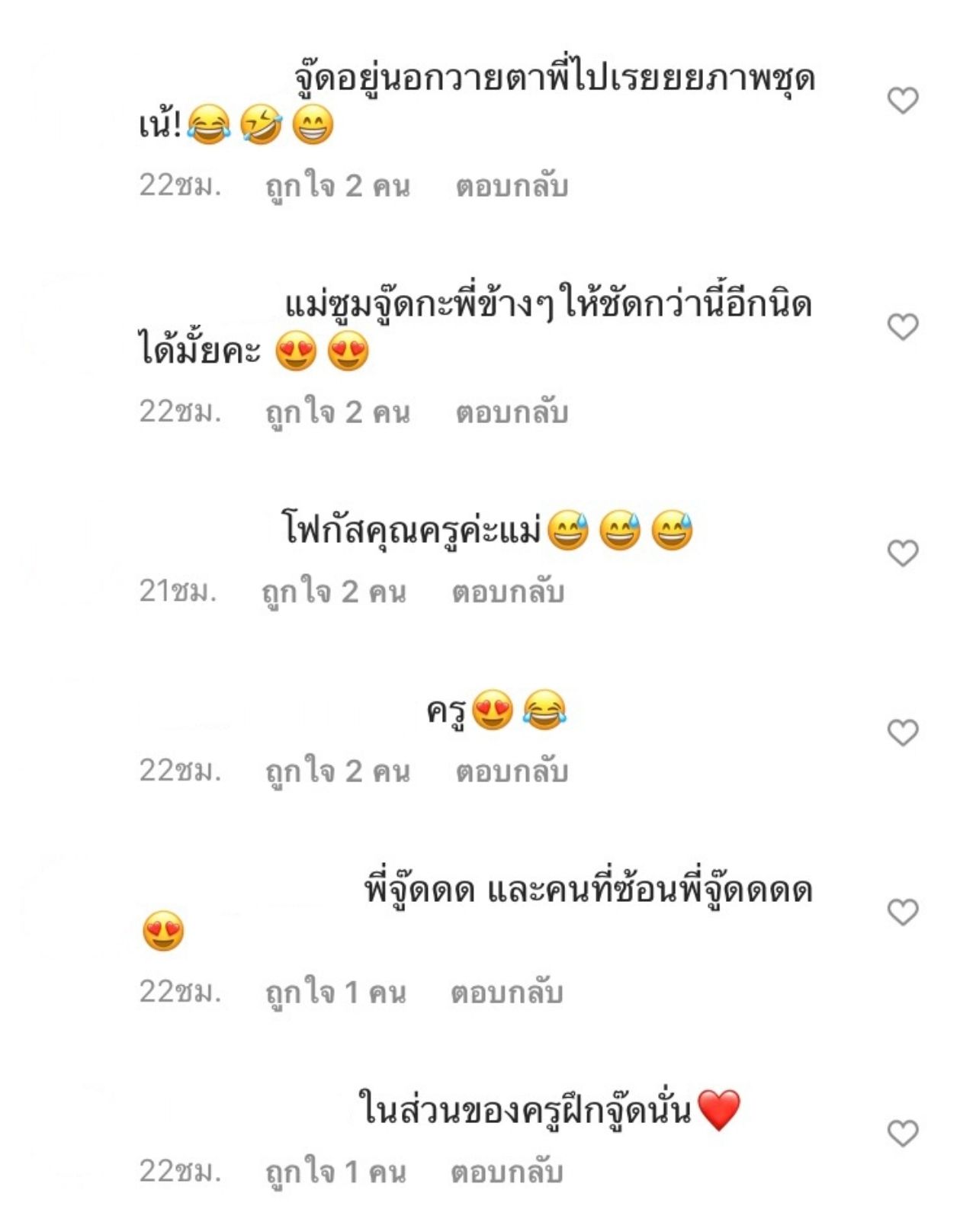Like the comment beginning 'แม่ซูมจู๊ดกะพี่ข้างๆ'
Image resolution: width=976 pixels, height=1232 pixels.
point(903,327)
